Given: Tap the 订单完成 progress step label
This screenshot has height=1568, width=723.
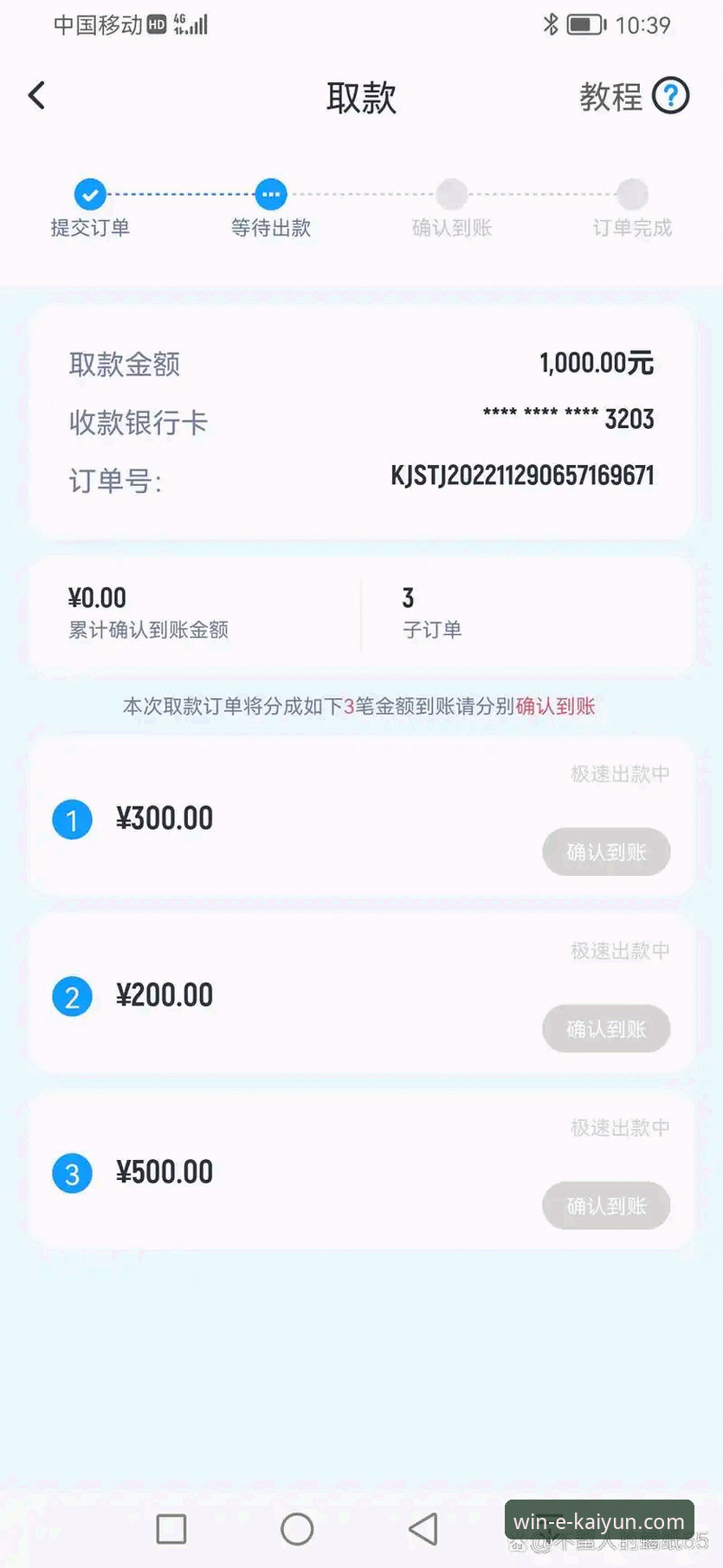Looking at the screenshot, I should (x=631, y=228).
